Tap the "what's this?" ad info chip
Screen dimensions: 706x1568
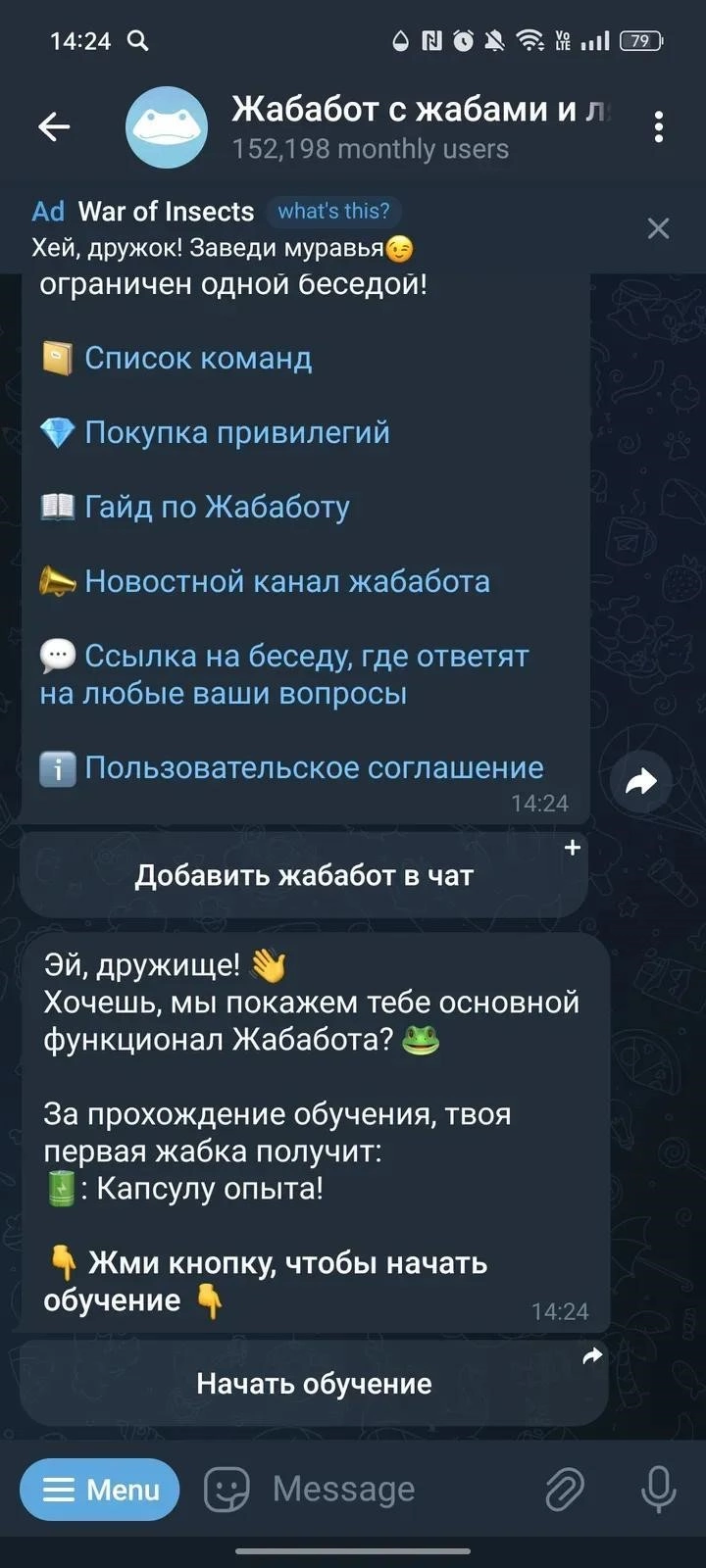pyautogui.click(x=333, y=211)
